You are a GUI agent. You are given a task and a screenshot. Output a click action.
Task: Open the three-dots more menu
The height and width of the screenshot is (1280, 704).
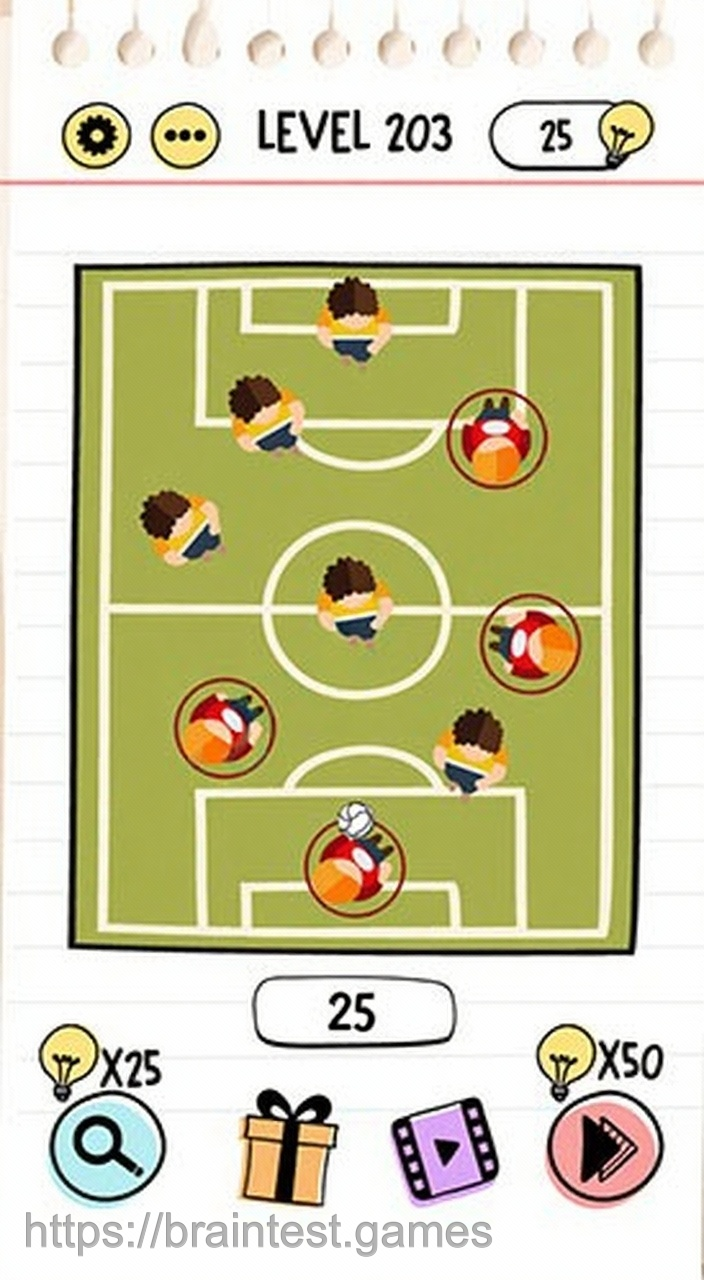(x=185, y=135)
